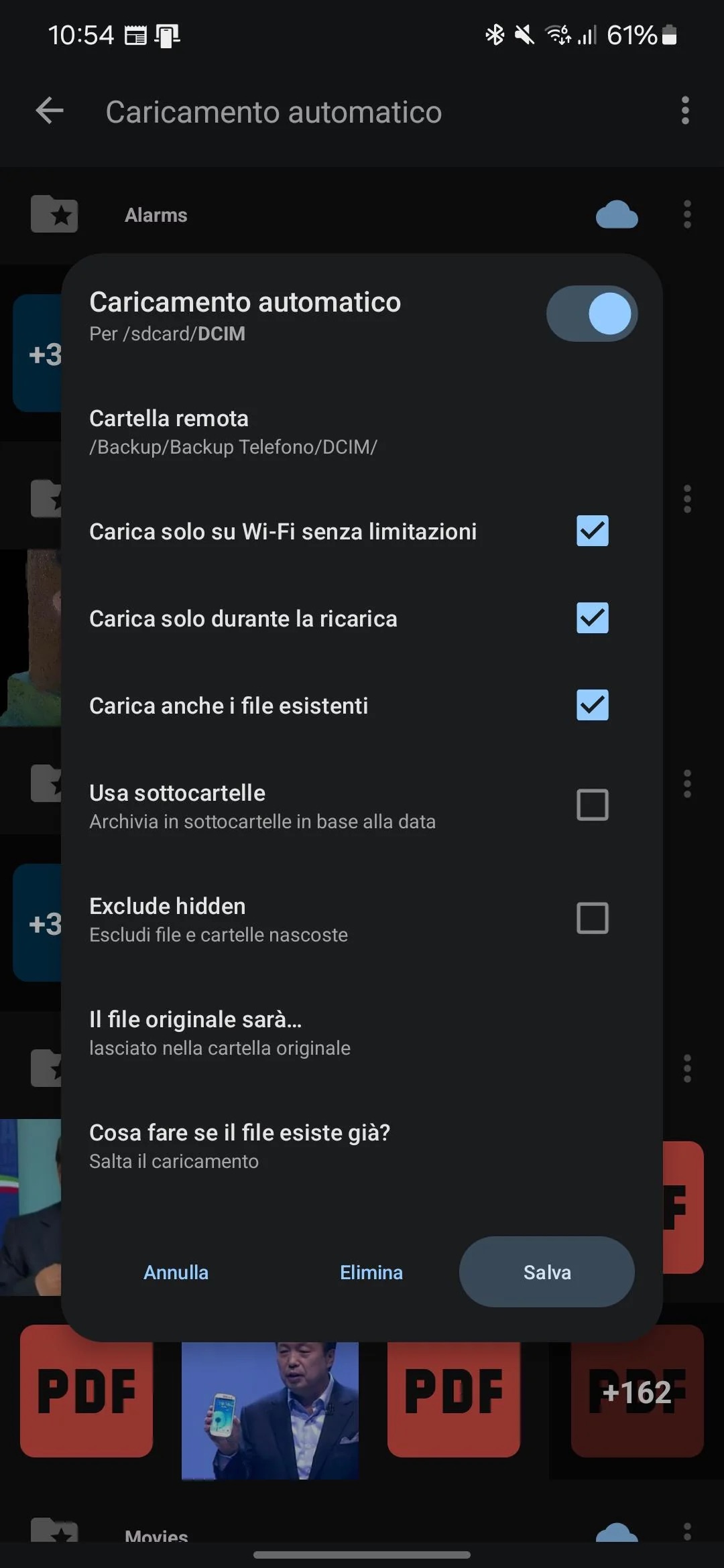Enable the Usa sottocartelle checkbox
The height and width of the screenshot is (1568, 724).
point(592,805)
